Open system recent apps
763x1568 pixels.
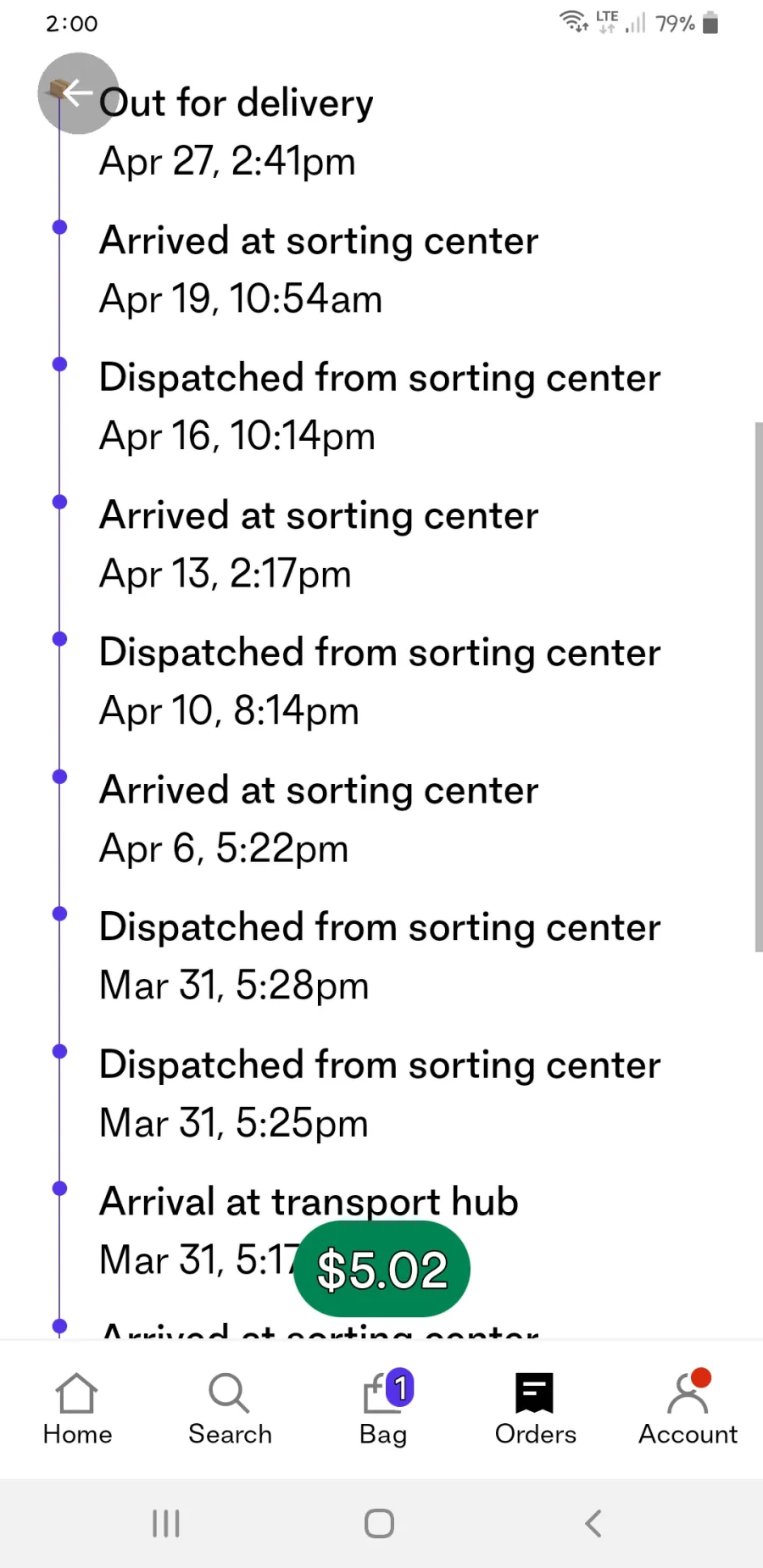(166, 1523)
